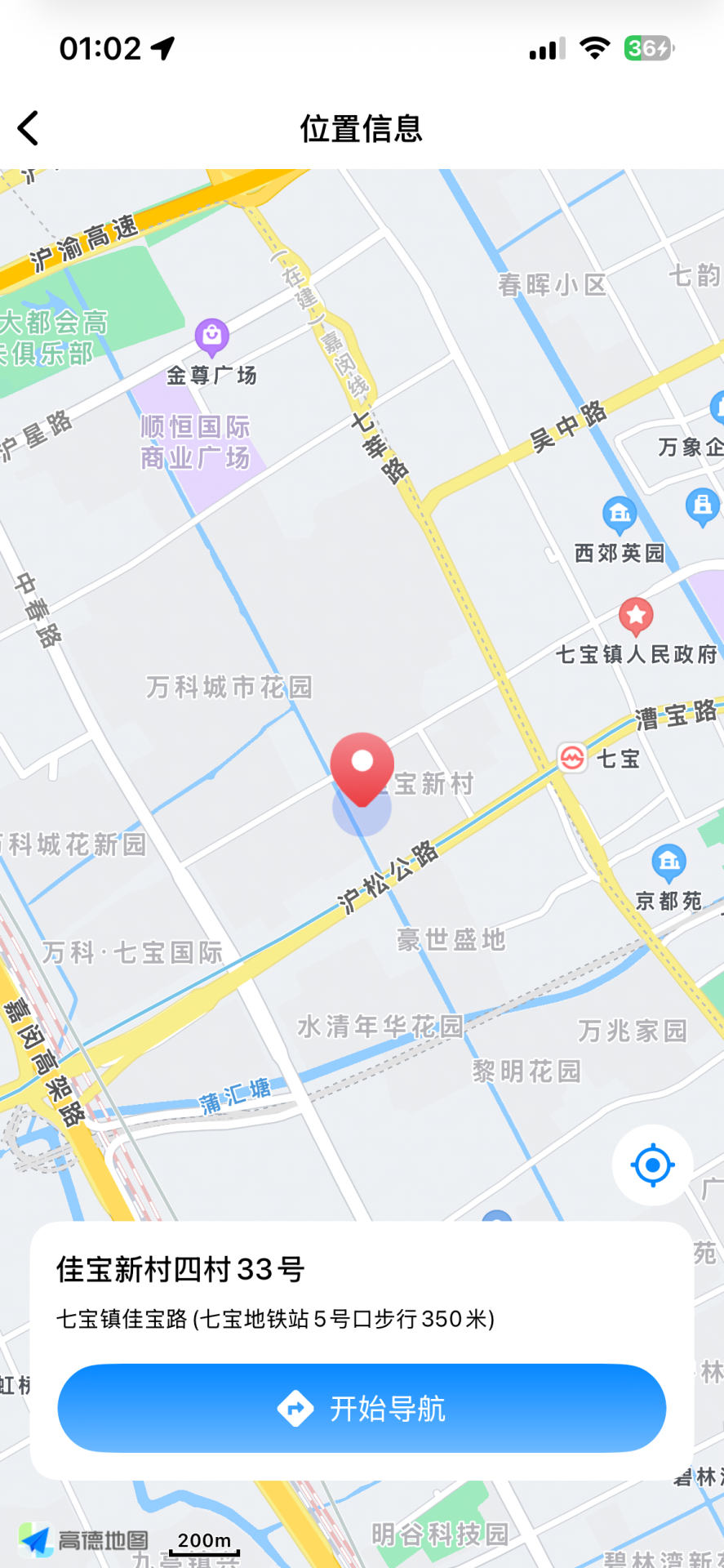
Task: Tap the 西郊英园 residence marker
Action: [620, 514]
